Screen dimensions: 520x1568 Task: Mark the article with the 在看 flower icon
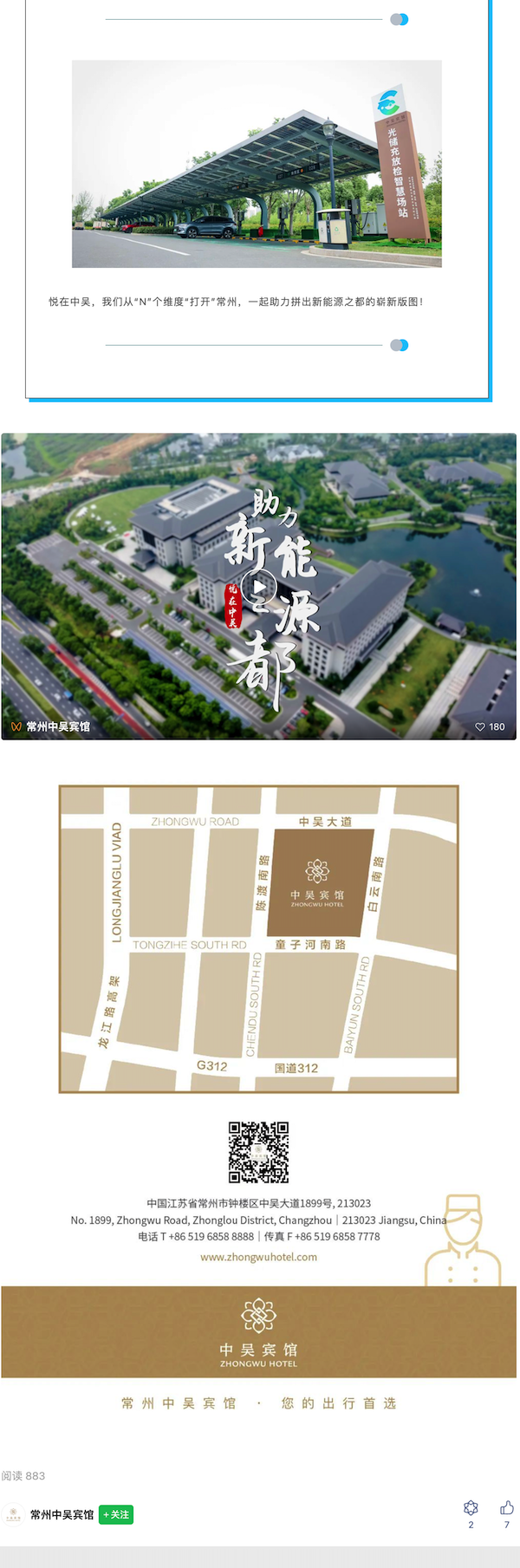coord(471,1508)
